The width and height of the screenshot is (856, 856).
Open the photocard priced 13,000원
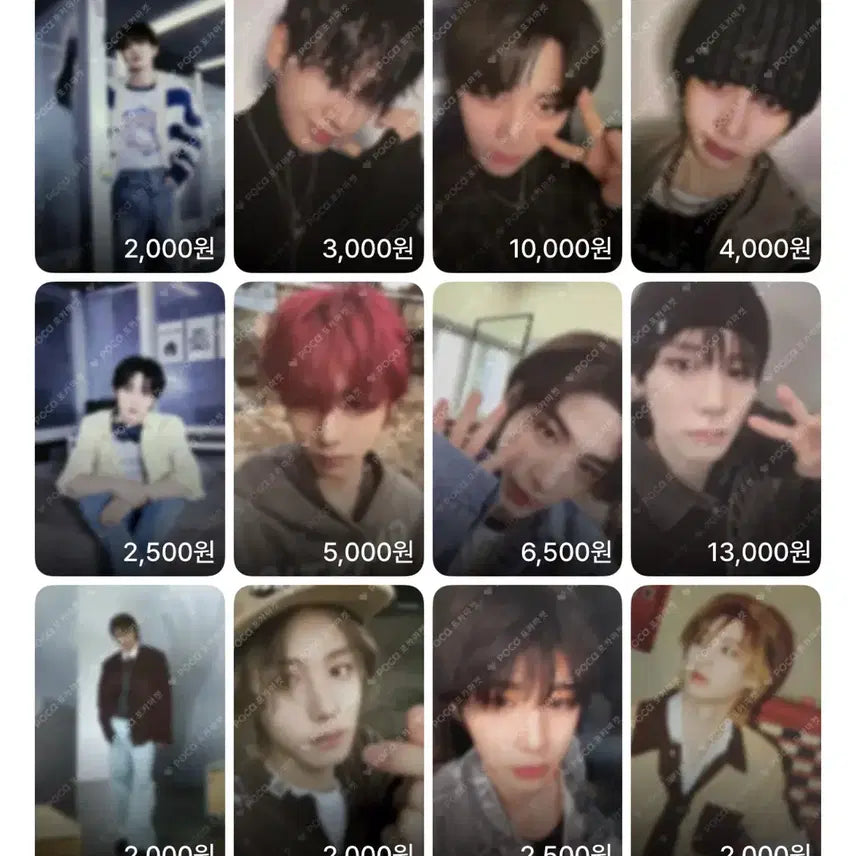tap(725, 428)
